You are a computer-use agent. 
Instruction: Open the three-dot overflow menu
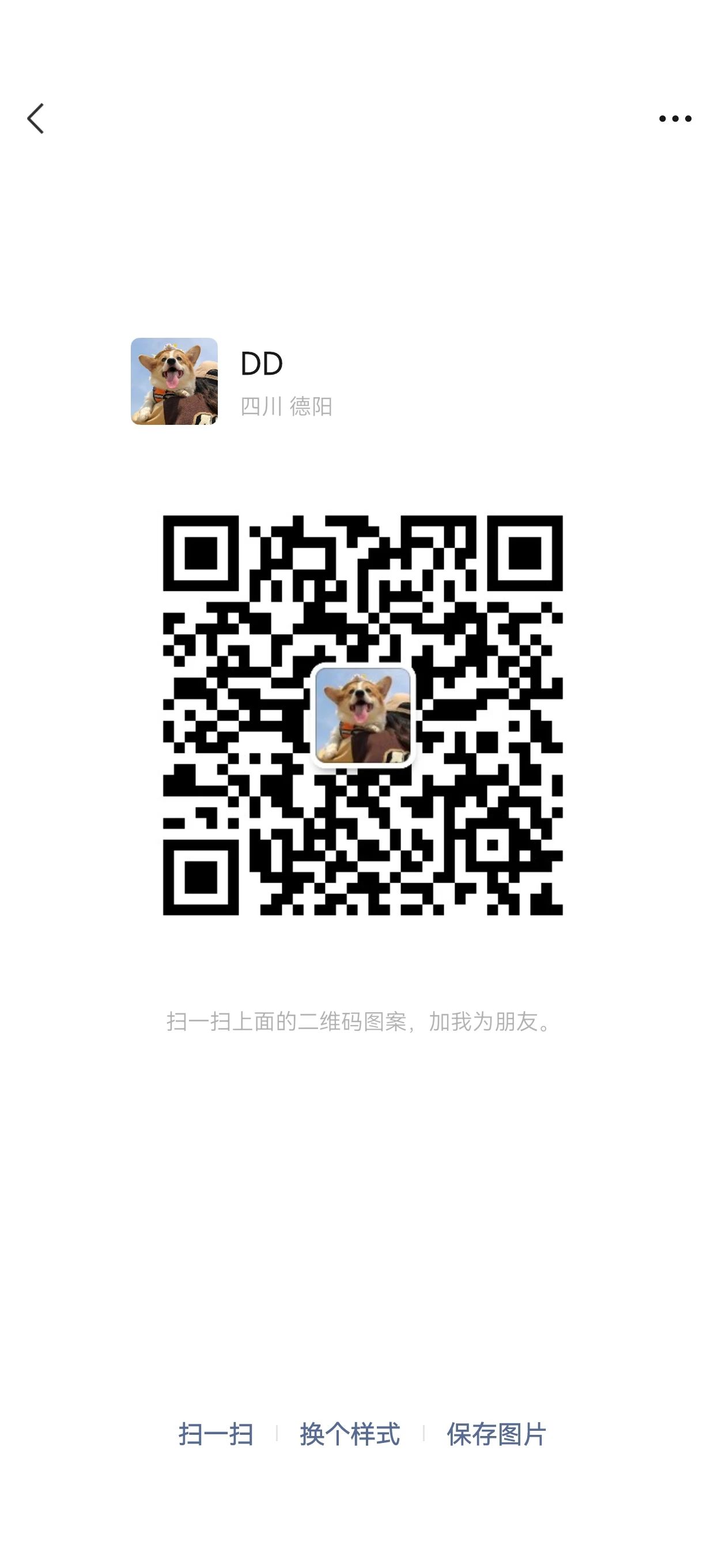[675, 119]
